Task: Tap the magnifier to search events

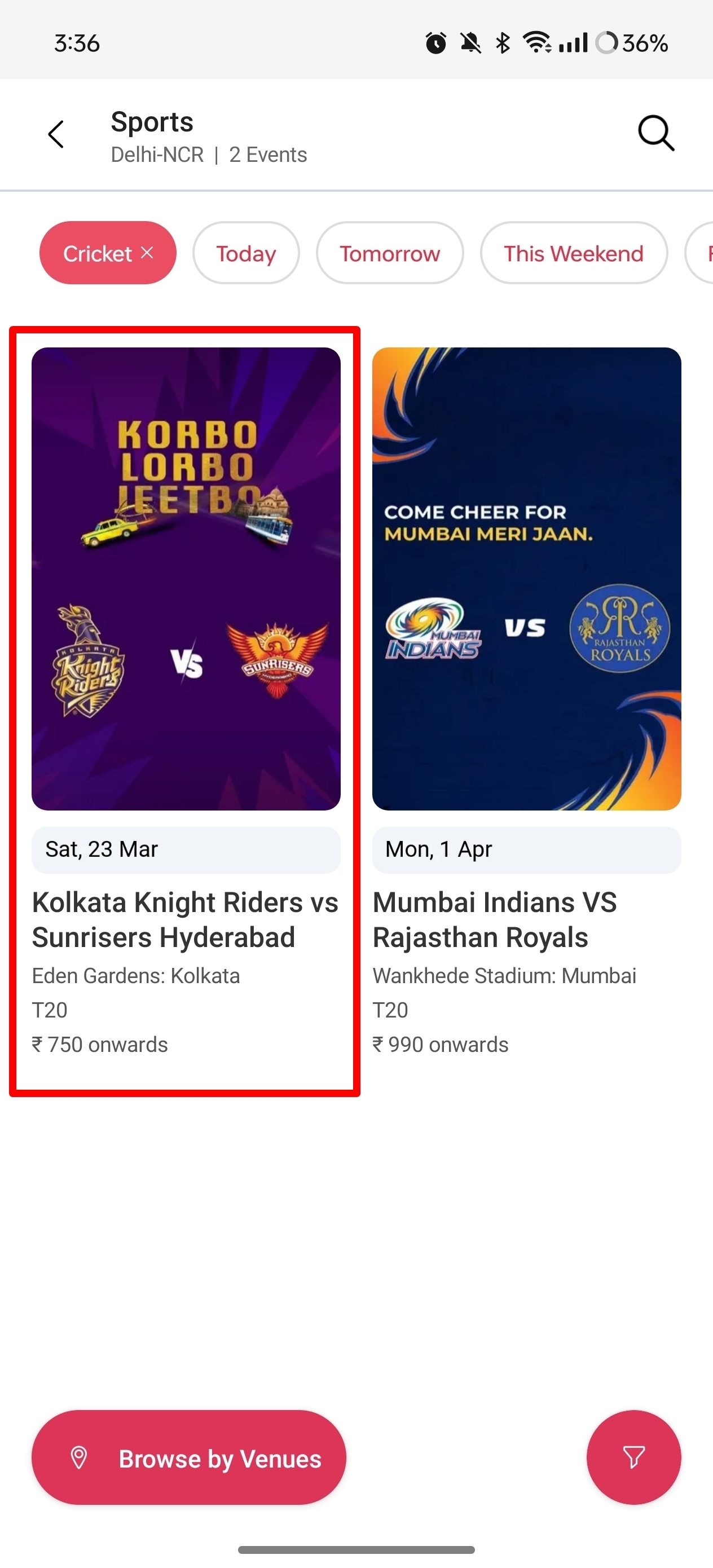Action: pos(655,133)
